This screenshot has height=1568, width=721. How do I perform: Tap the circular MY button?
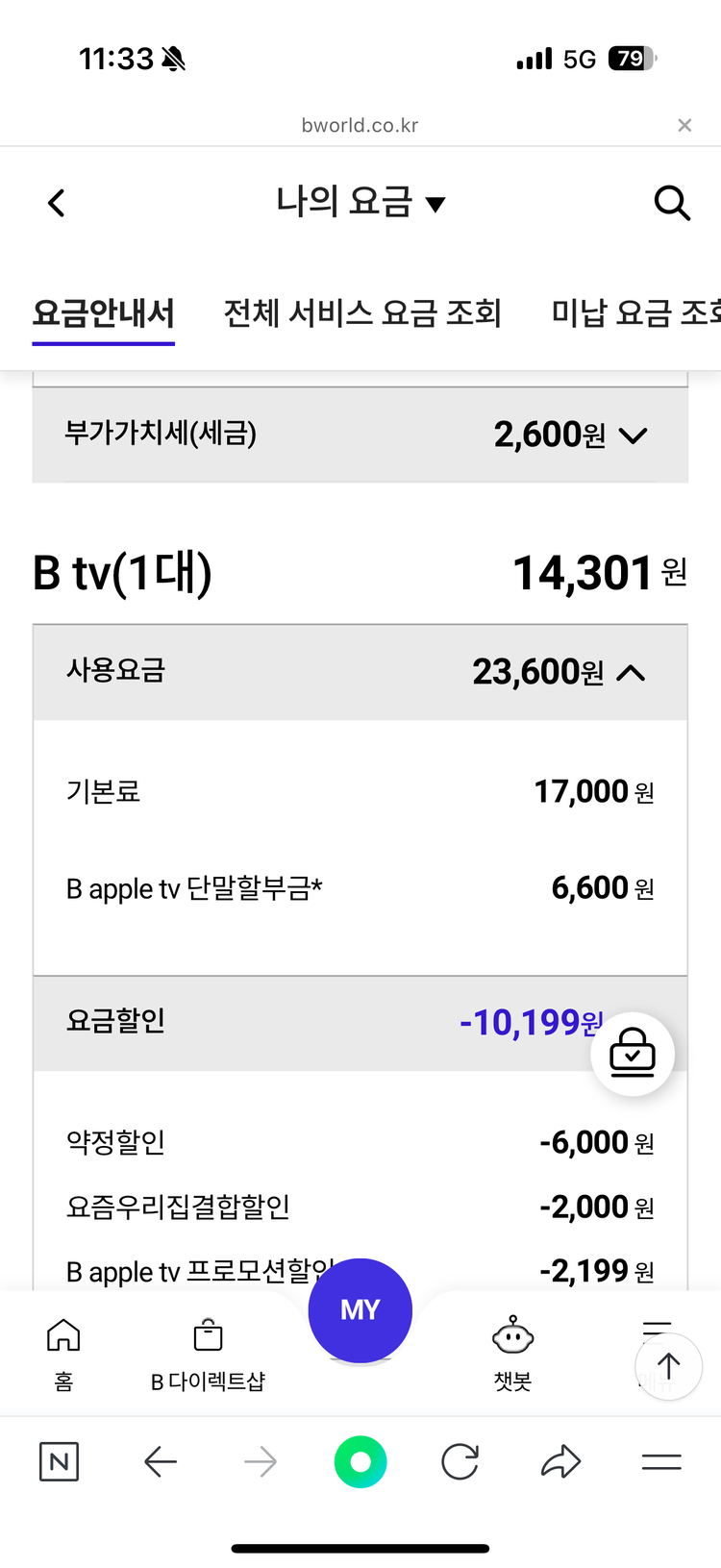(x=360, y=1309)
